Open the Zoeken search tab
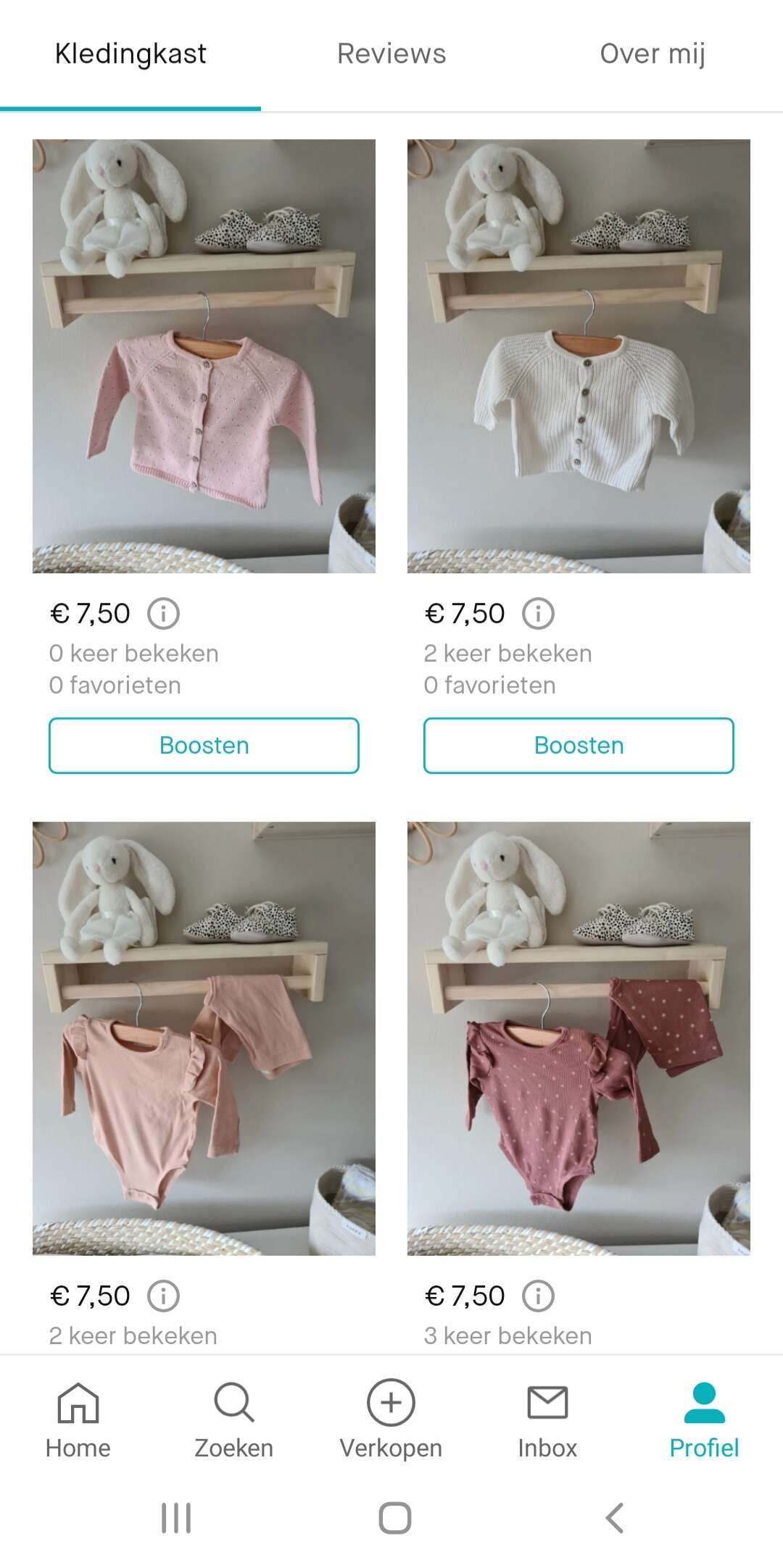This screenshot has width=783, height=1568. click(234, 1419)
